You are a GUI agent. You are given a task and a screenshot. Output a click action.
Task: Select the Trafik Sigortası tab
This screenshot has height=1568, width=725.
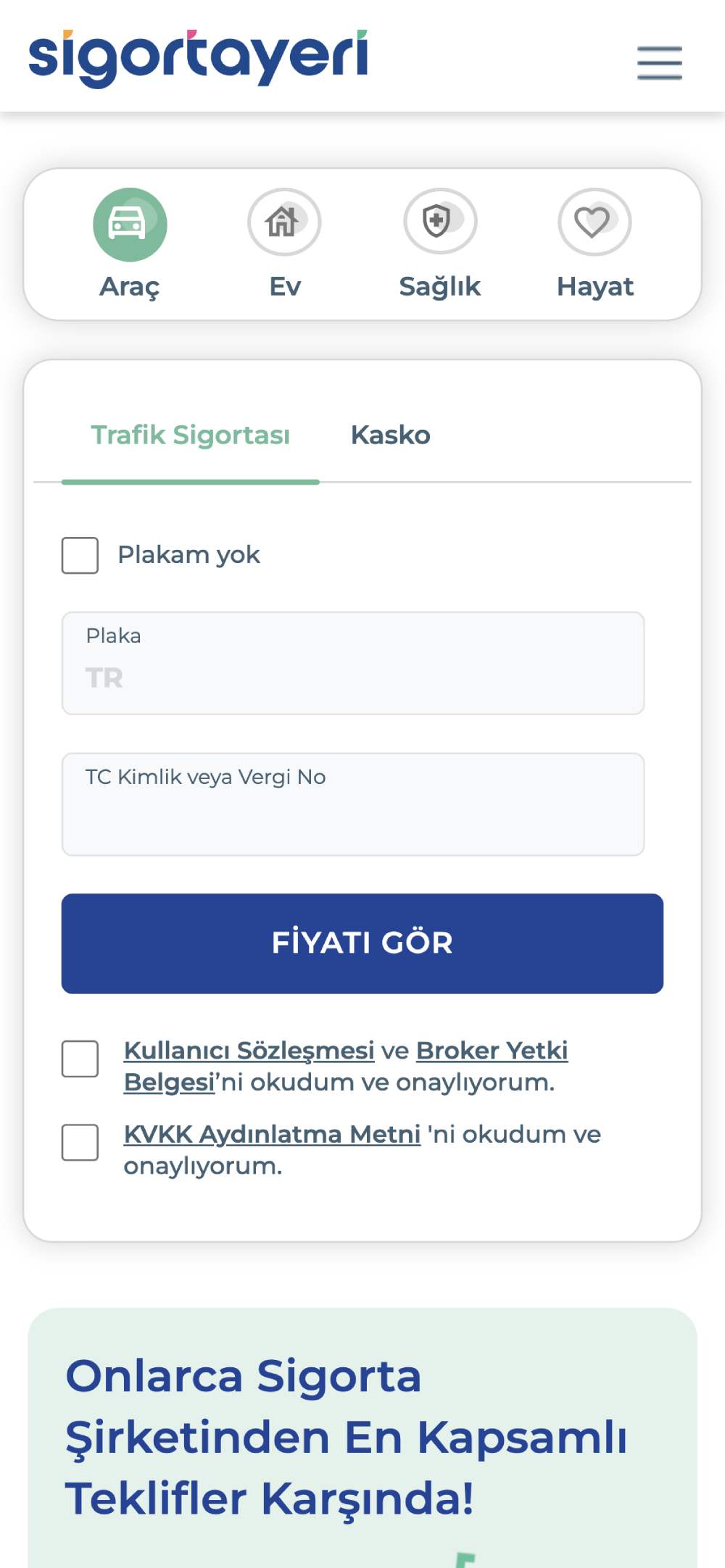pyautogui.click(x=190, y=435)
